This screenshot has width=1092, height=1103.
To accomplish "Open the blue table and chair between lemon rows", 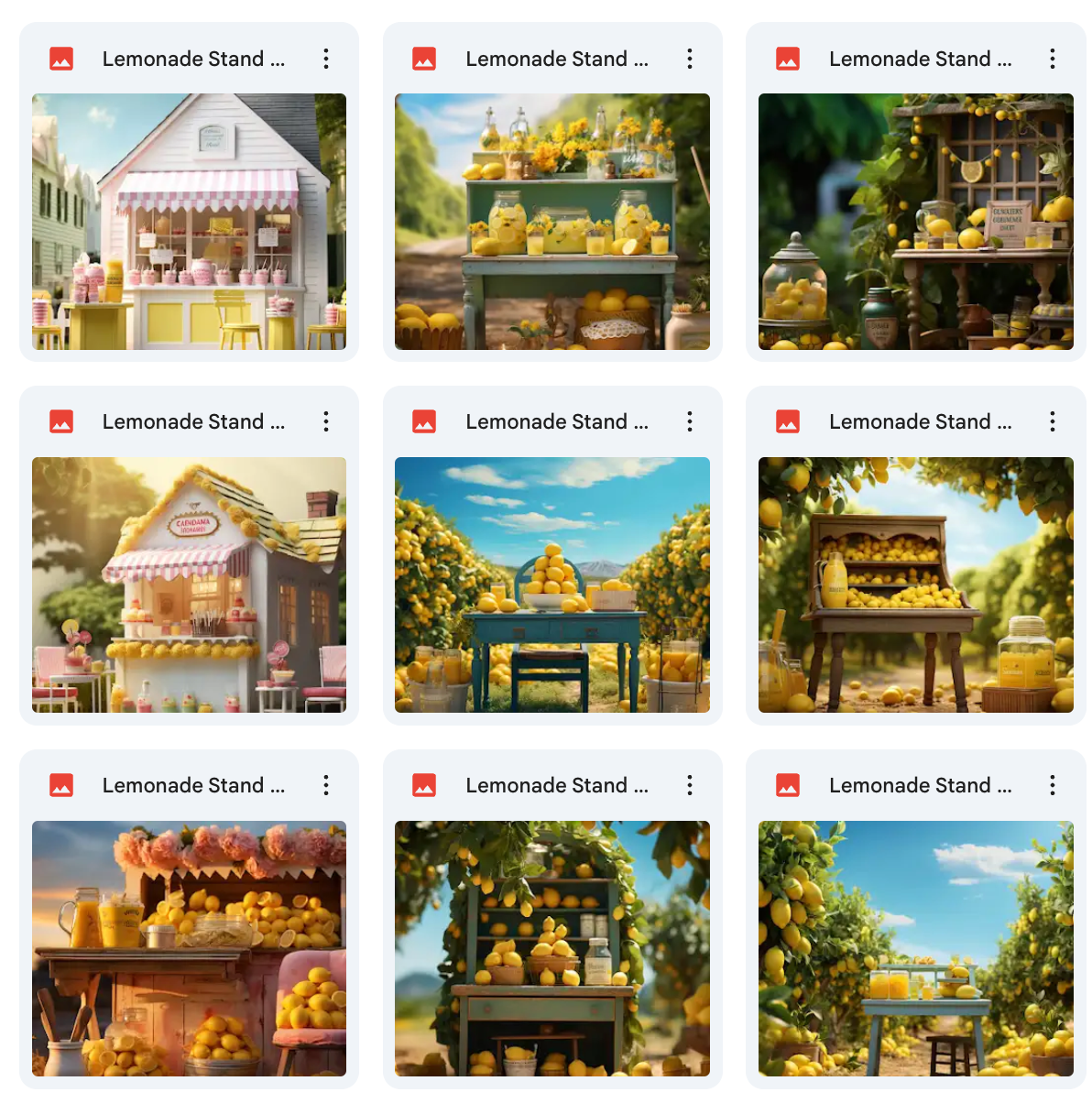I will [x=551, y=584].
